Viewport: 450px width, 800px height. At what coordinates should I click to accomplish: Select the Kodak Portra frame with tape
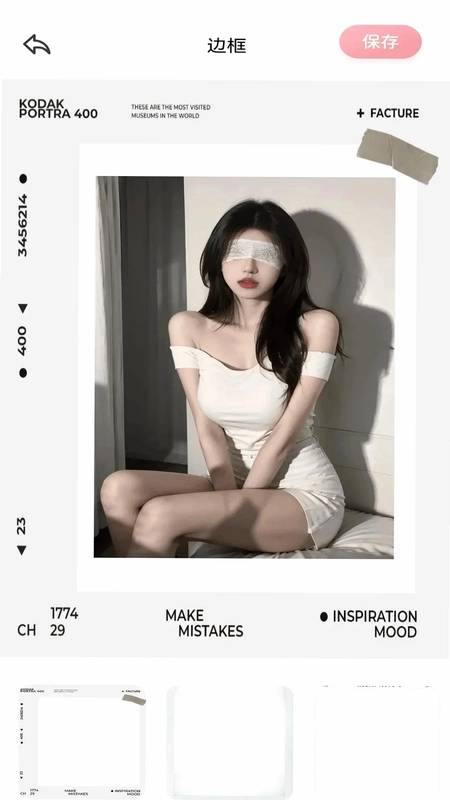pos(82,741)
